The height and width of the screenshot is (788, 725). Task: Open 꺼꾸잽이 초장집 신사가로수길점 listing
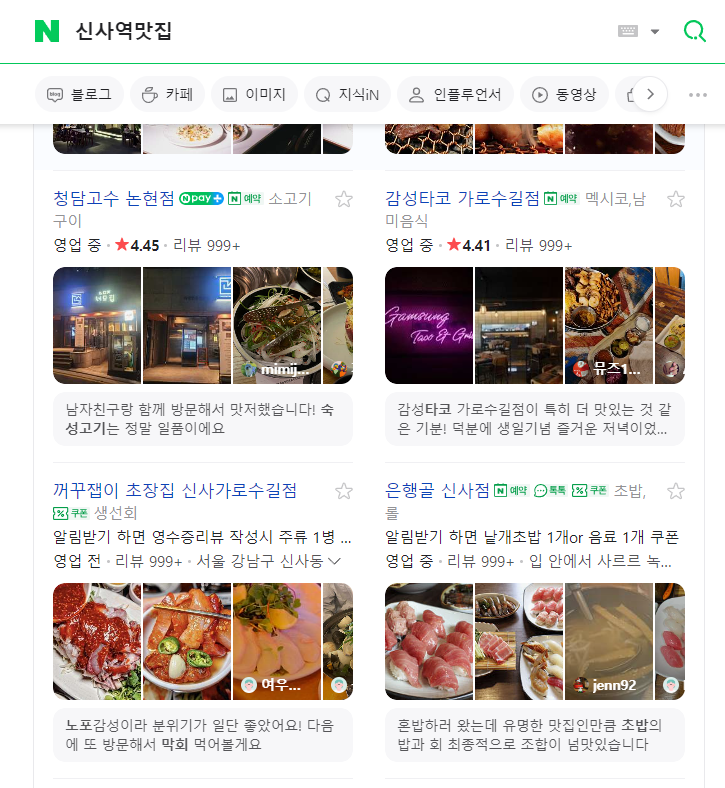coord(175,491)
